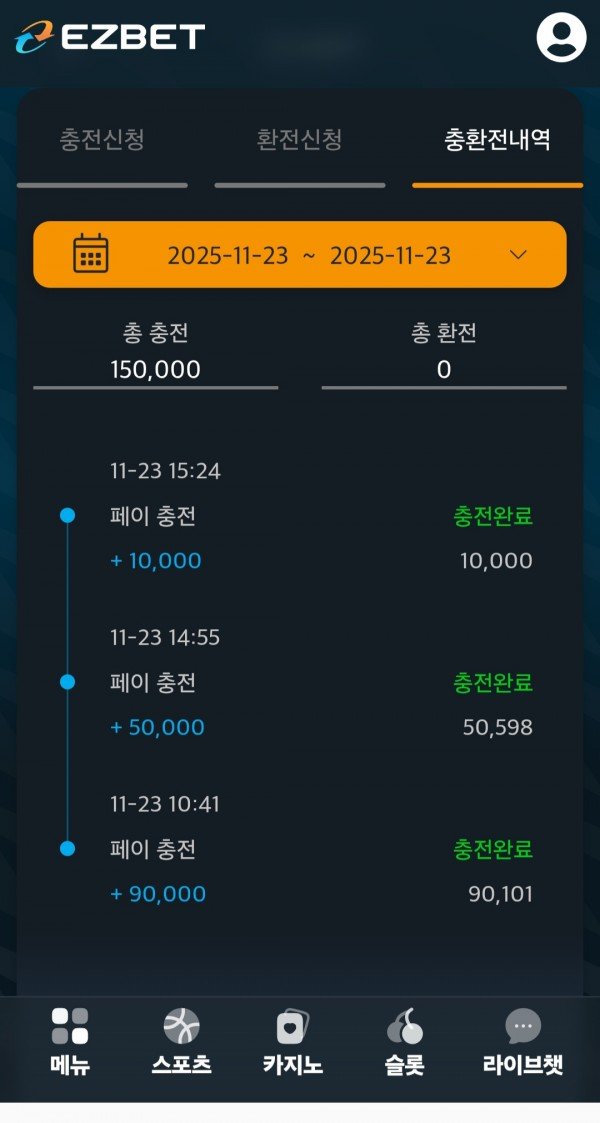Open 라이브챗 support chat
The height and width of the screenshot is (1123, 600).
tap(523, 1042)
